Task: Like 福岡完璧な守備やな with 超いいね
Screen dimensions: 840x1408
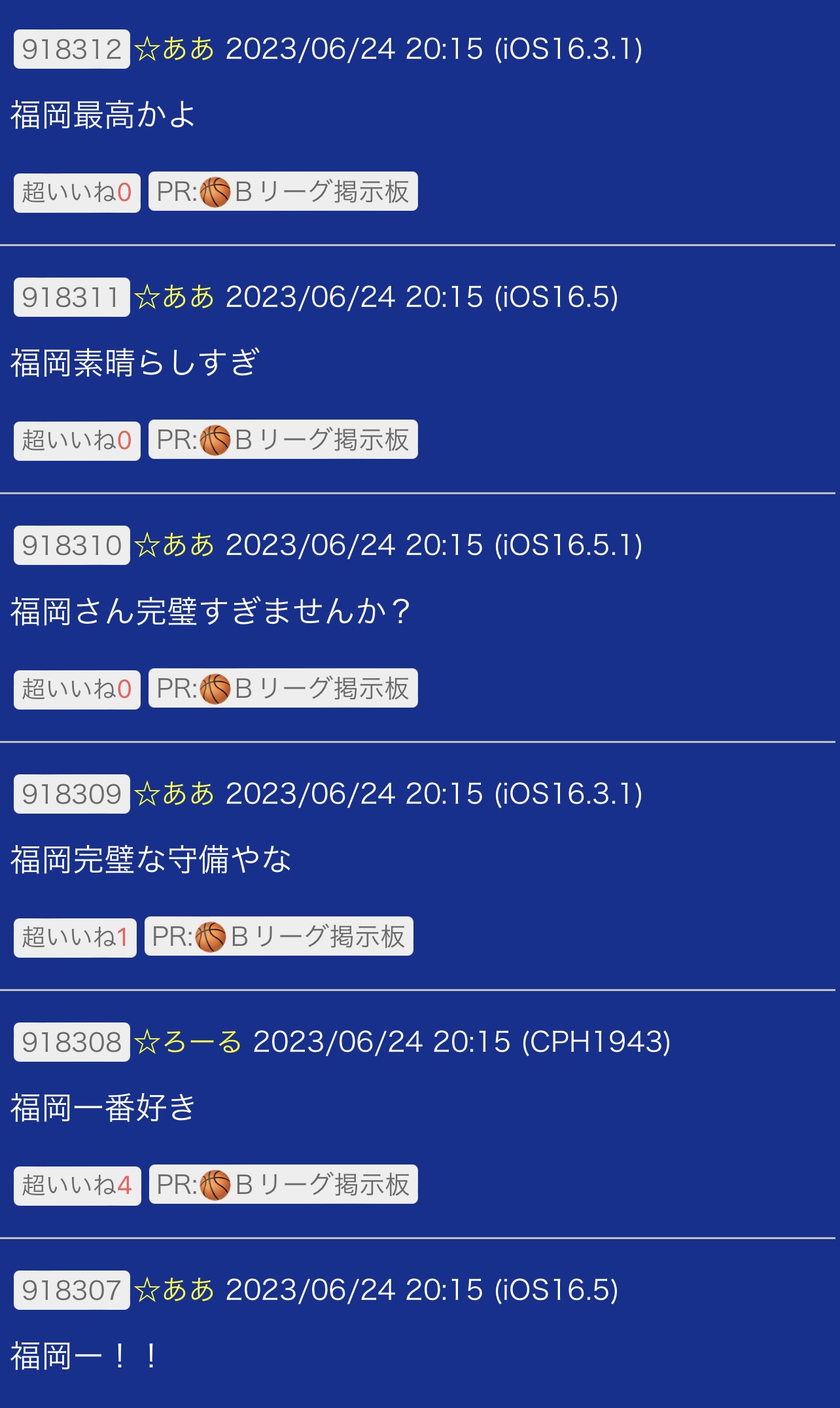Action: tap(75, 937)
